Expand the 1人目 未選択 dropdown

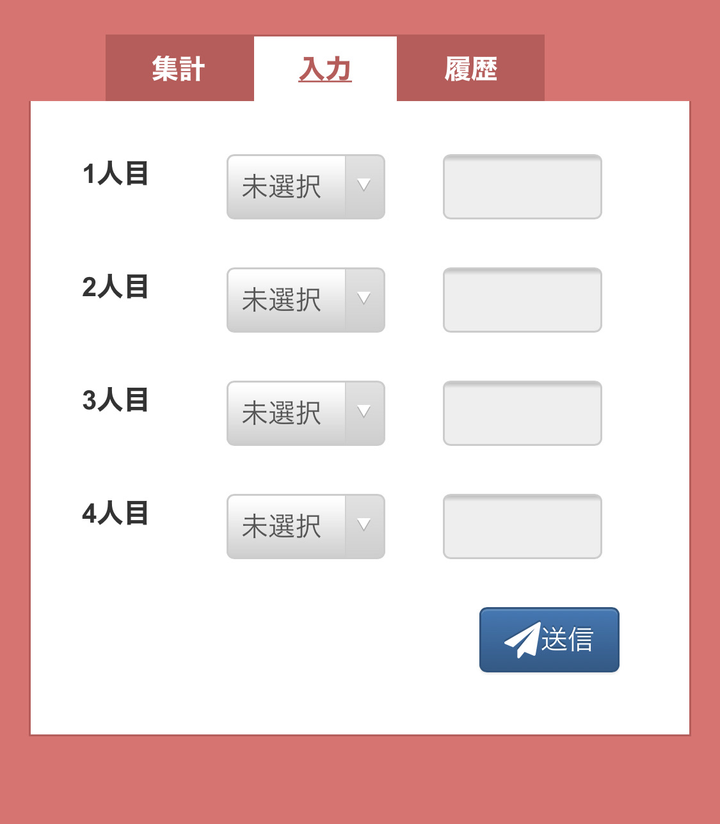[305, 187]
